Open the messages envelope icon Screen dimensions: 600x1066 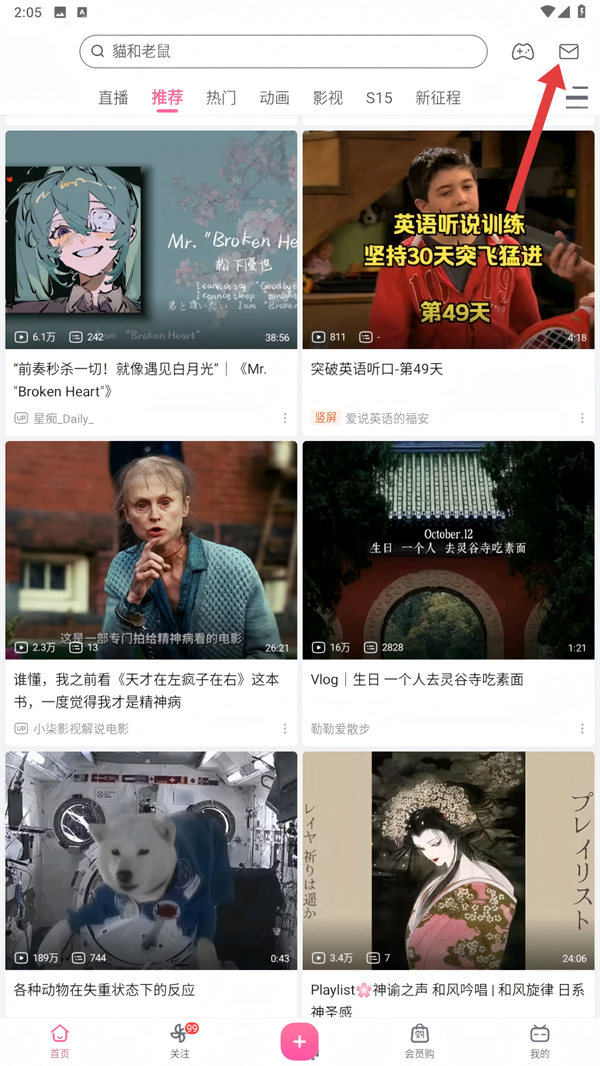pyautogui.click(x=568, y=51)
